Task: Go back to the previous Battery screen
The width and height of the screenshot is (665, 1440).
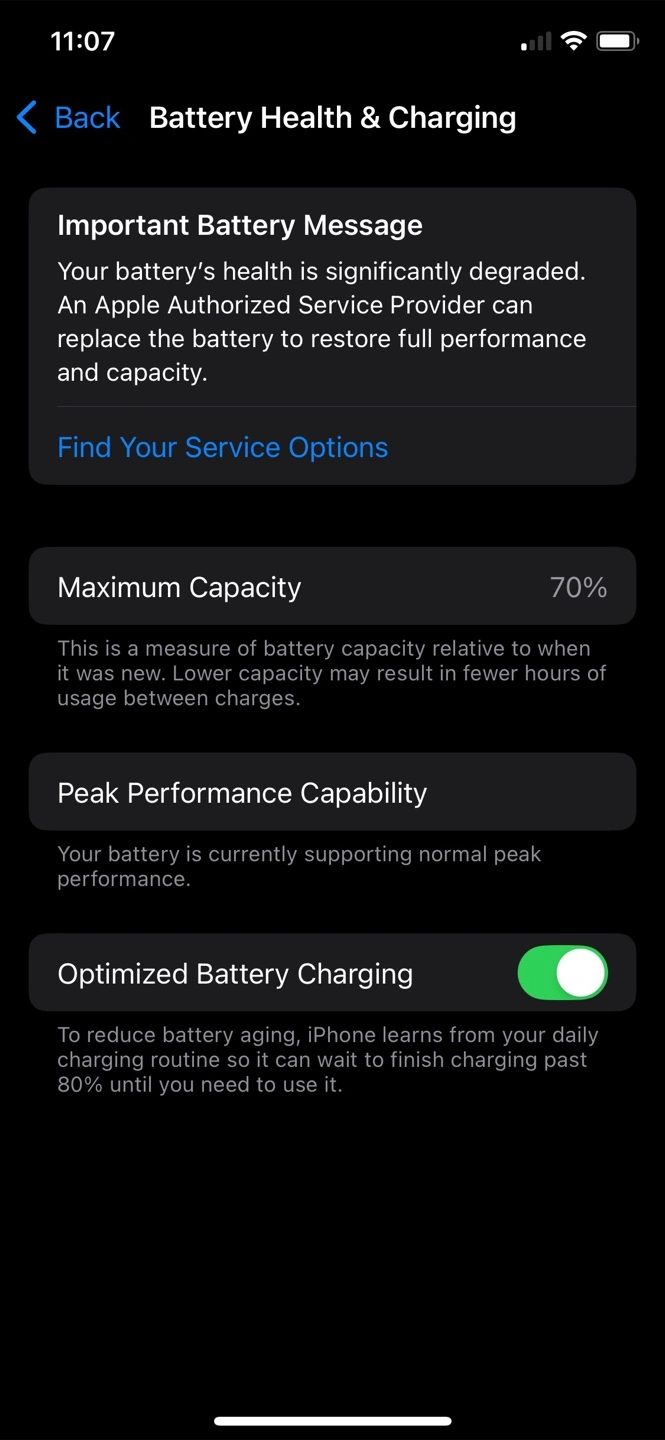Action: point(68,118)
